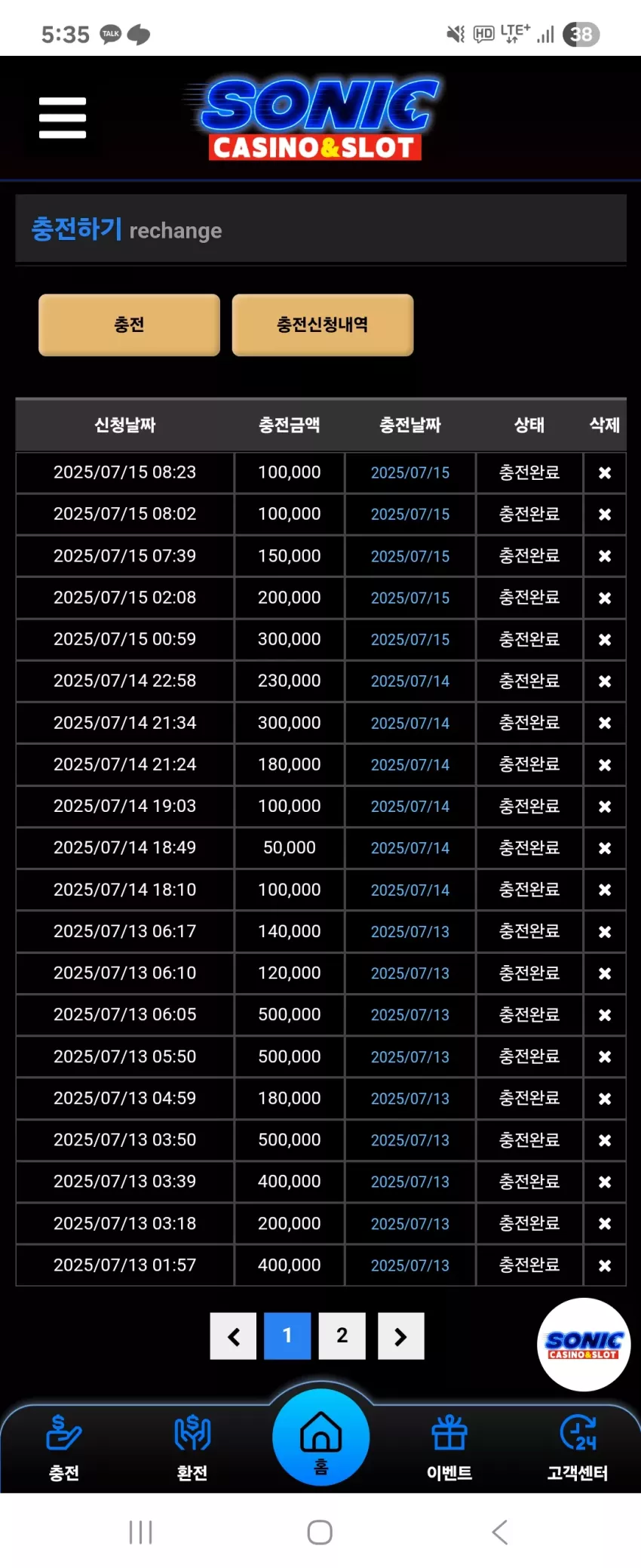Delete the 2025/07/14 18:49 entry
641x1568 pixels.
[605, 848]
